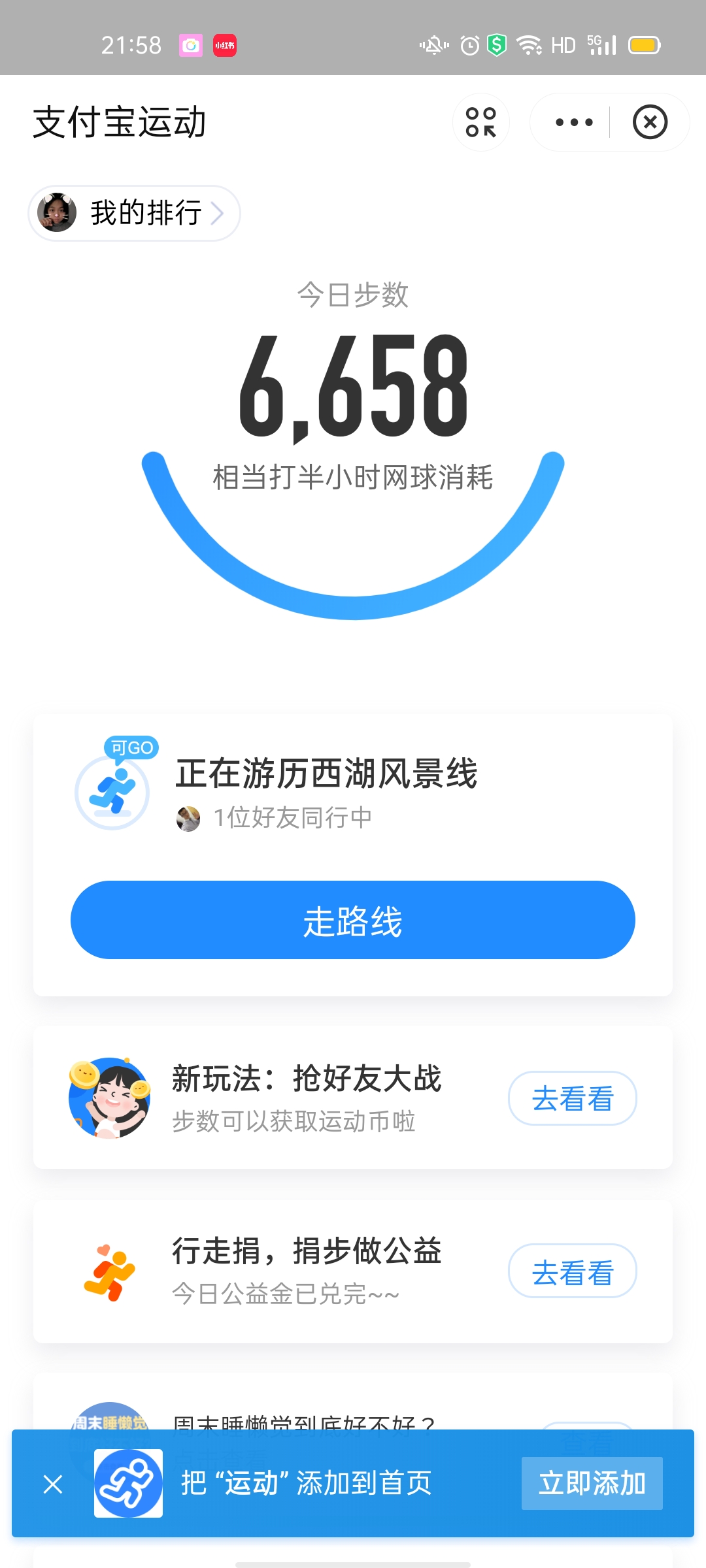The height and width of the screenshot is (1568, 706).
Task: Tap 立即添加 to add 运动 to homepage
Action: 592,1483
